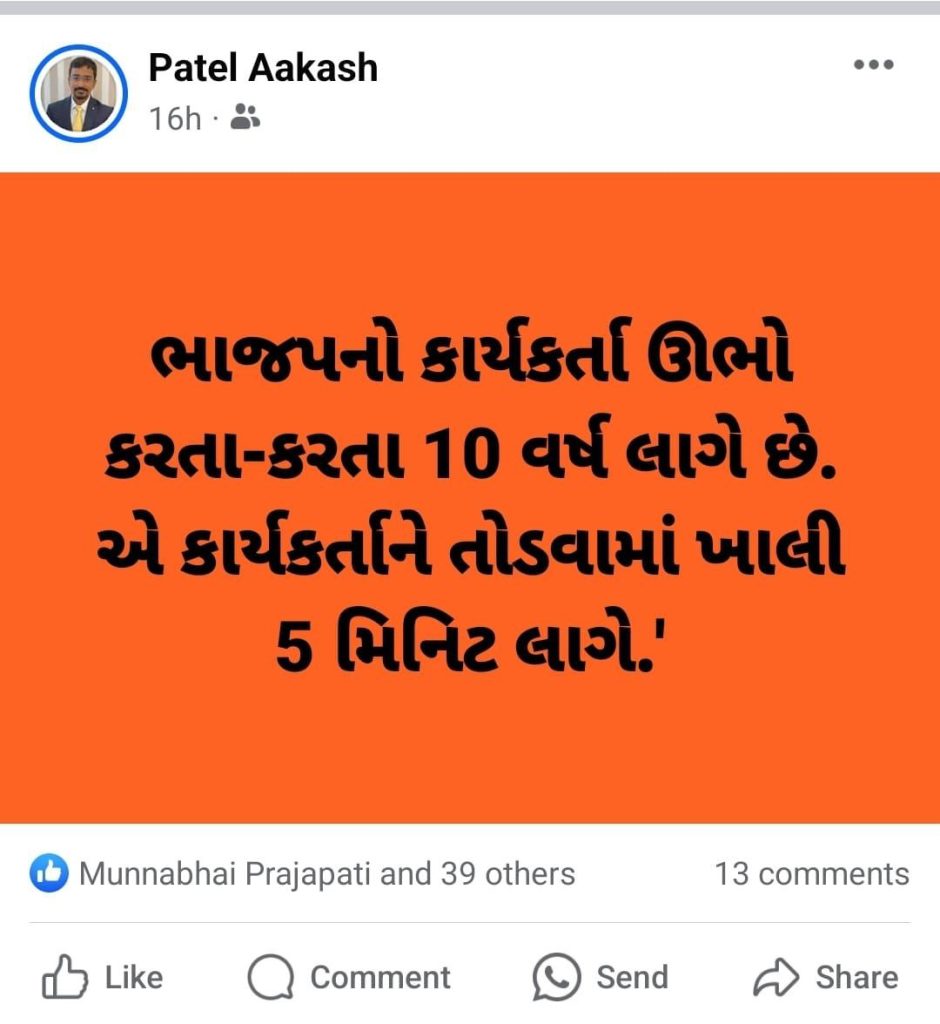Like this post
The height and width of the screenshot is (1024, 940).
pyautogui.click(x=102, y=977)
